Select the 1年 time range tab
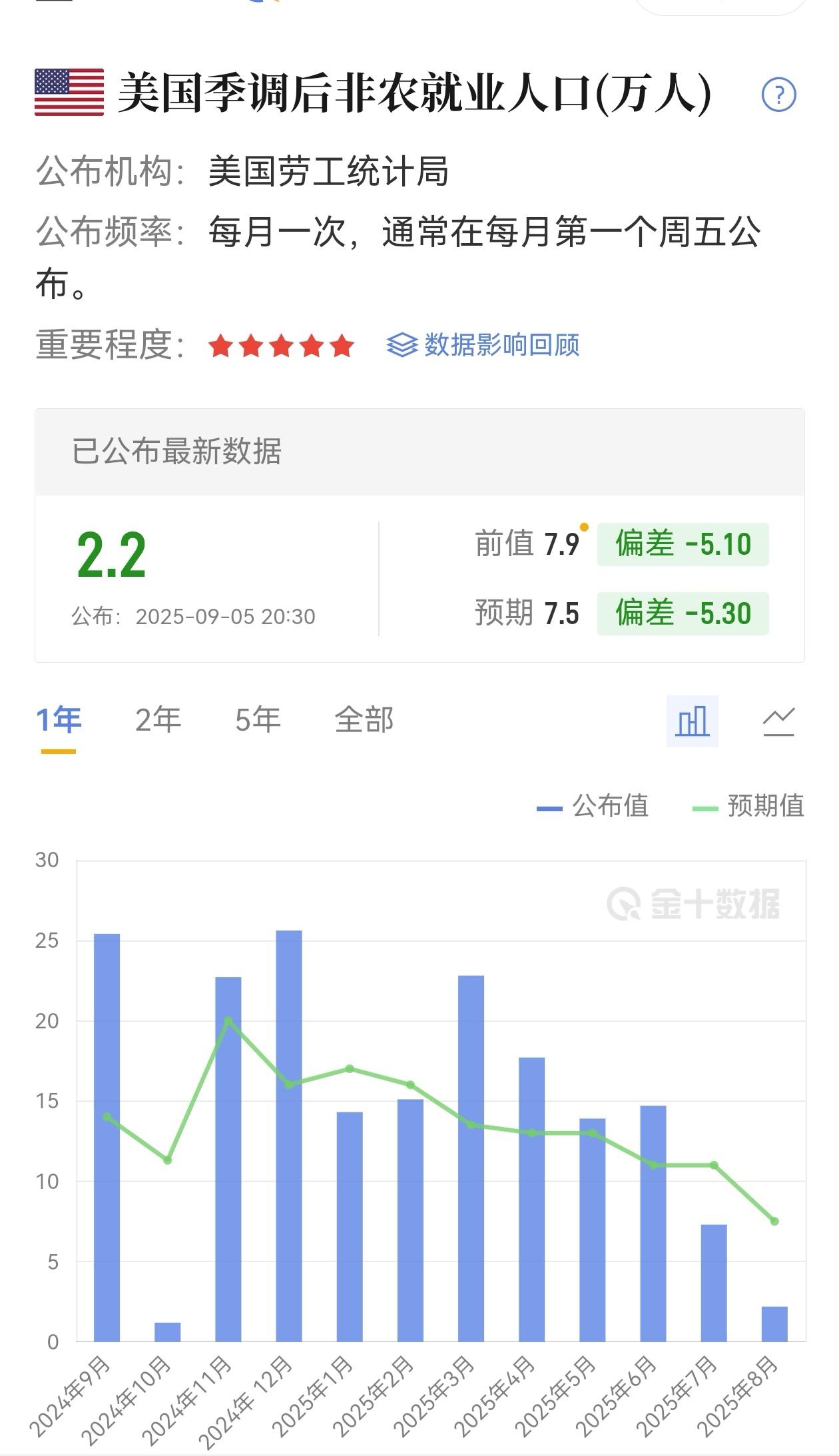Viewport: 839px width, 1456px height. tap(59, 720)
